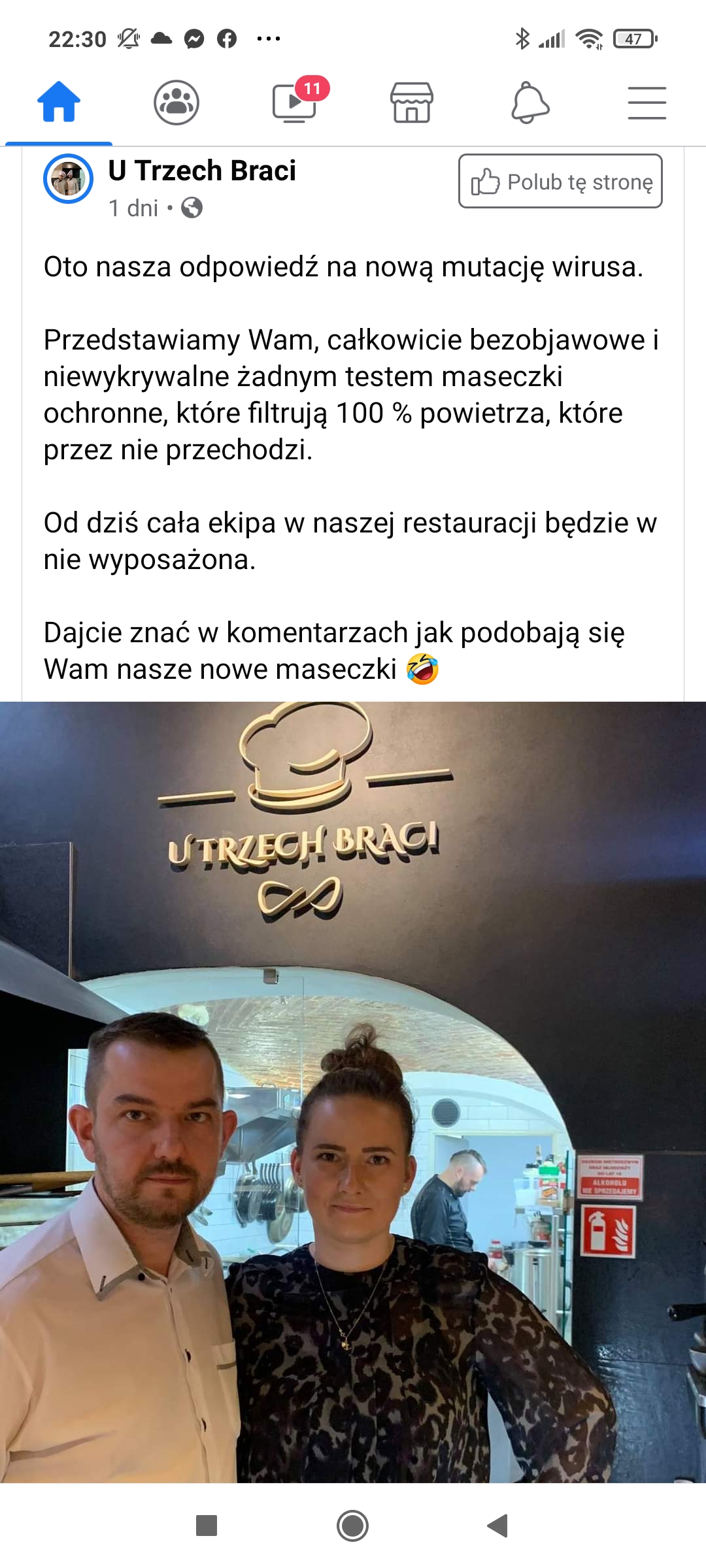Viewport: 706px width, 1568px height.
Task: Open the post photo in full view
Action: pyautogui.click(x=353, y=1091)
